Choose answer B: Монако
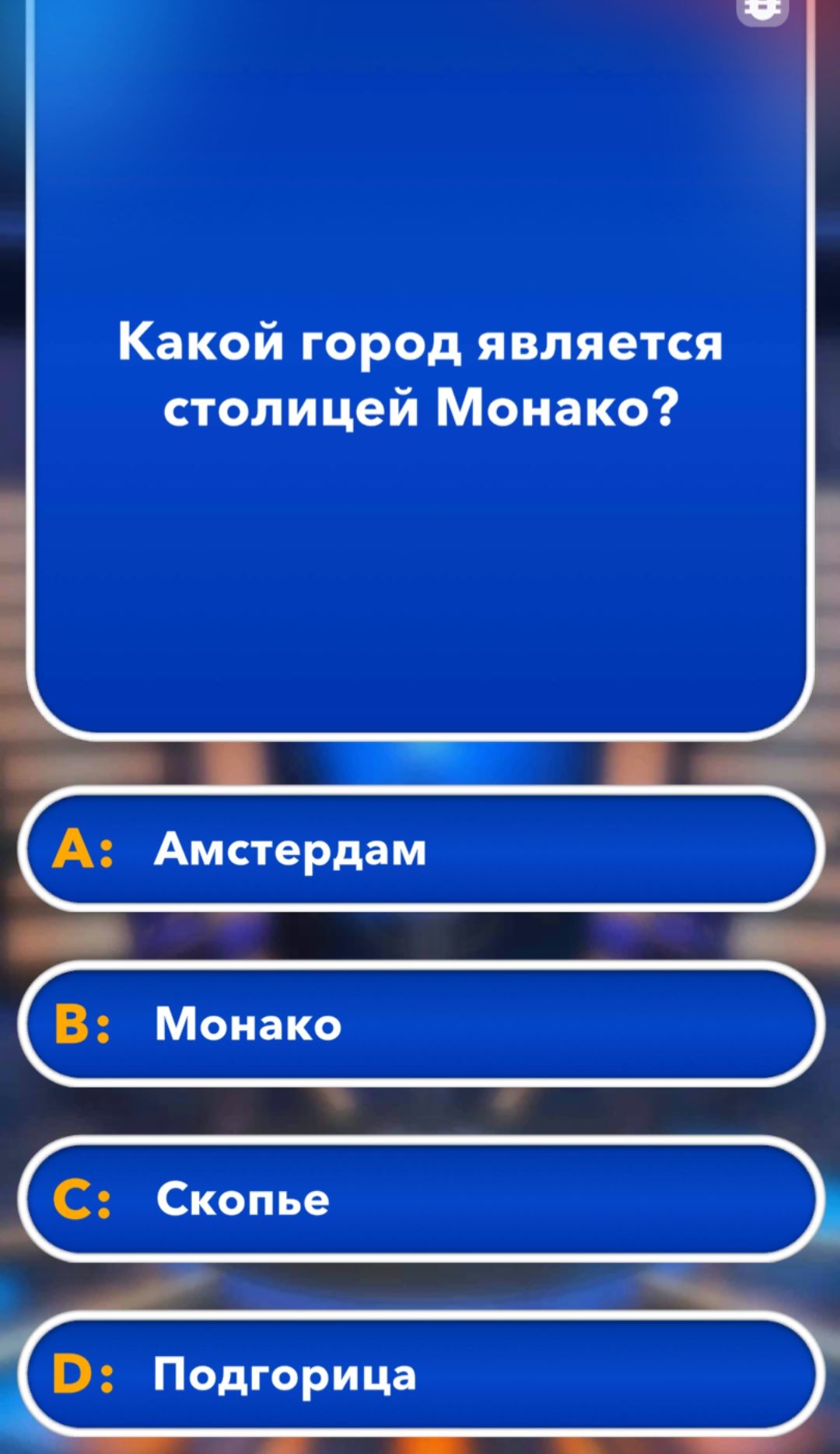Image resolution: width=840 pixels, height=1454 pixels. pyautogui.click(x=420, y=1023)
